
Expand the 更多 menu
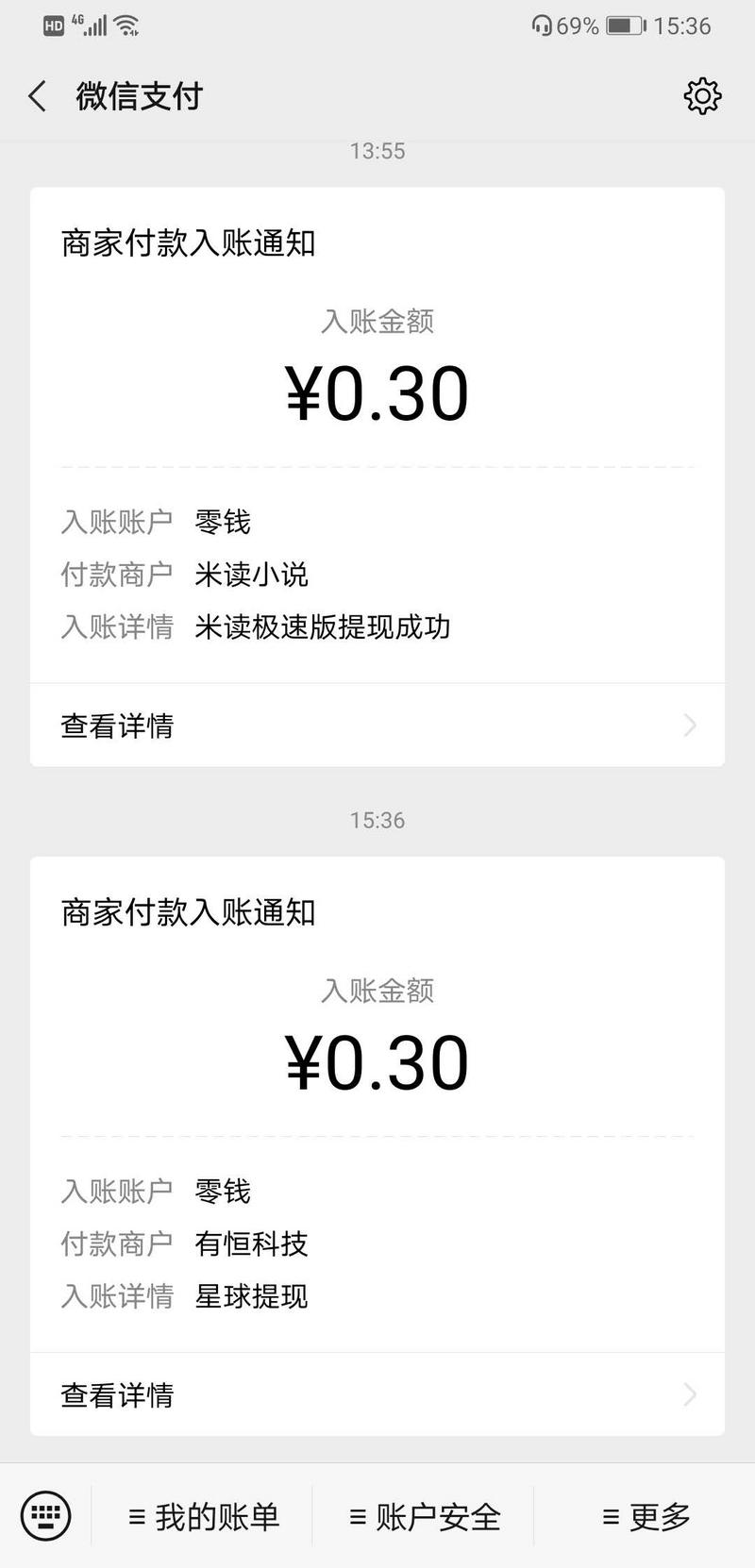tap(646, 1517)
